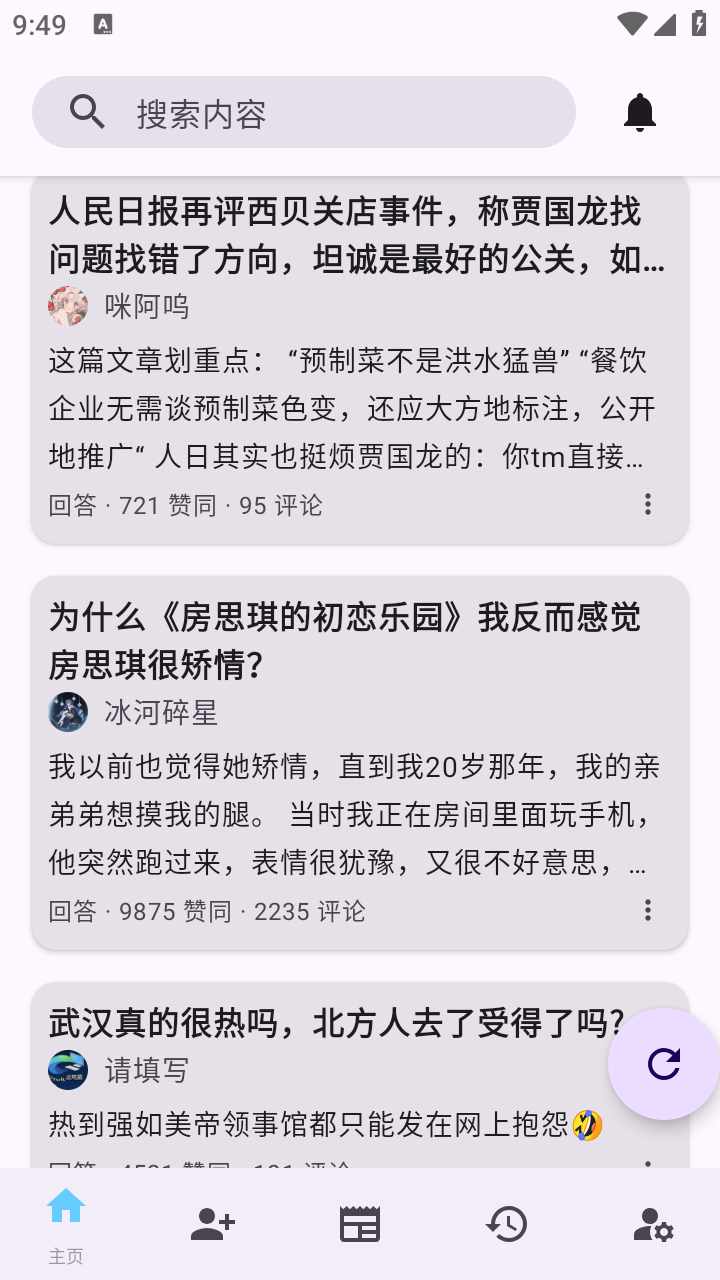Open the history tab in bottom navigation
The image size is (720, 1280).
507,1223
